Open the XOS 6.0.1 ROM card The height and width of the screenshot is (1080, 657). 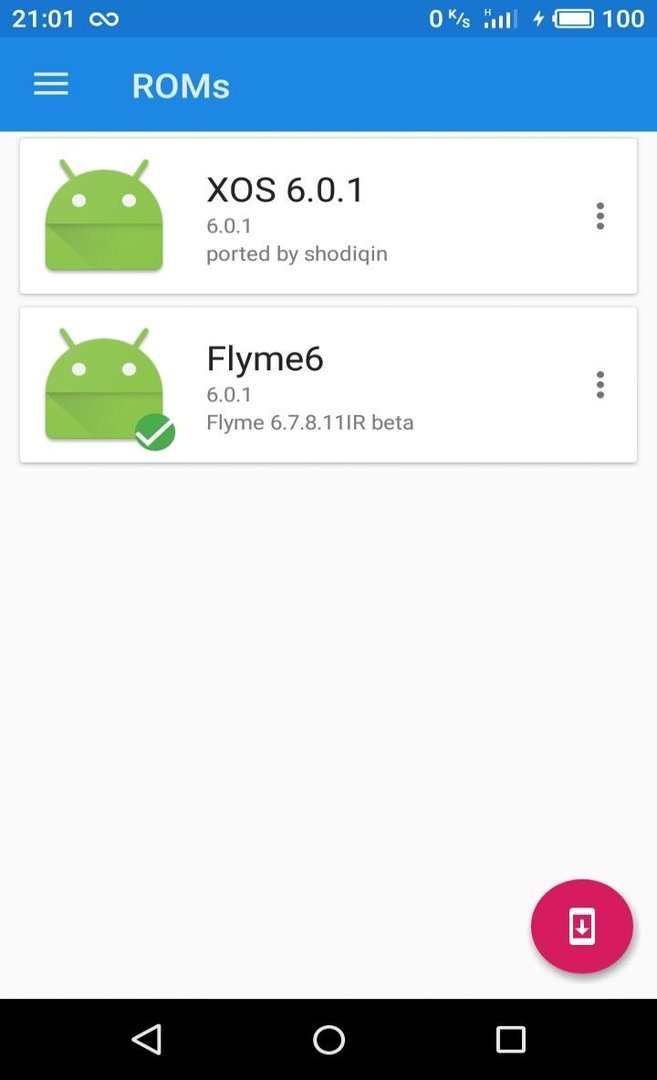[x=328, y=216]
